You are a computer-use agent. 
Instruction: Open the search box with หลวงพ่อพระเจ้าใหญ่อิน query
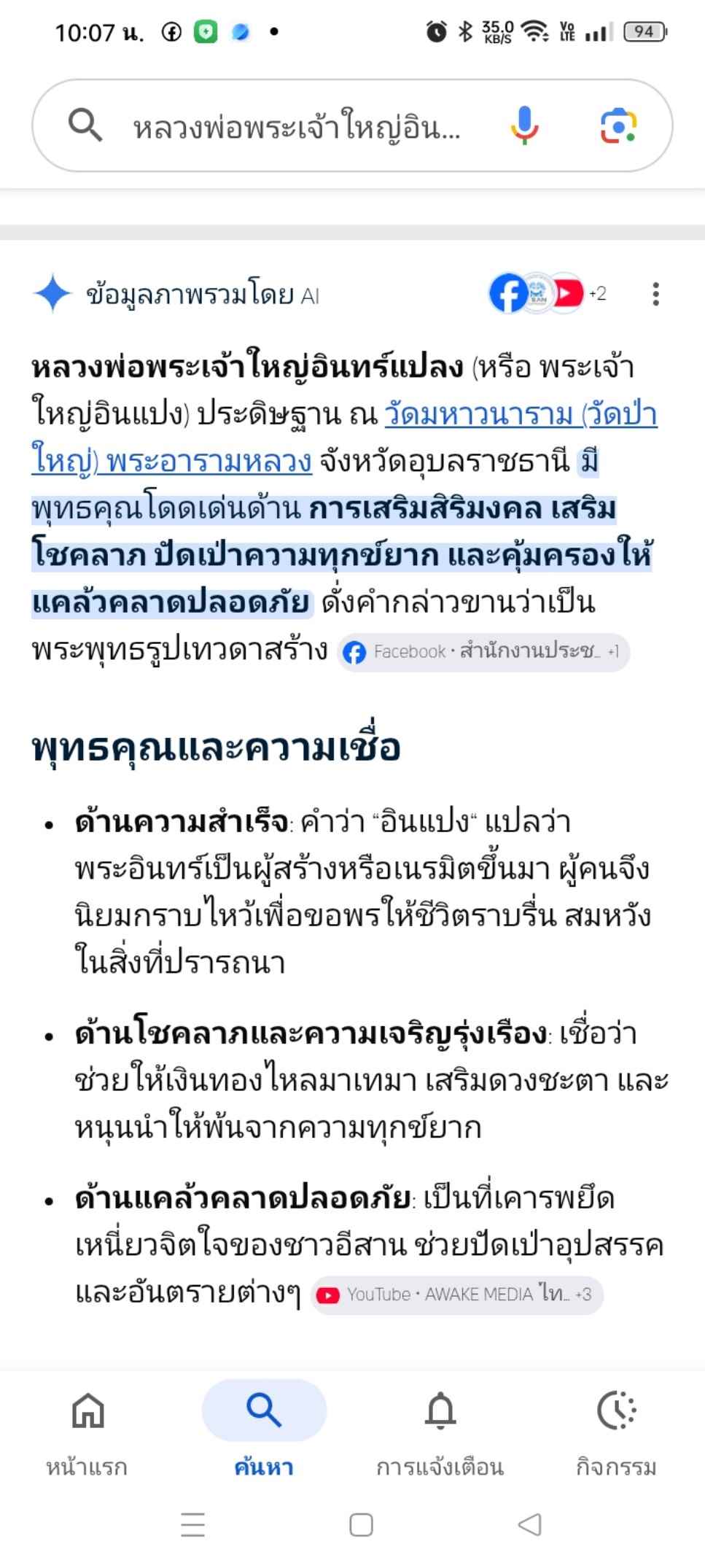(x=297, y=128)
